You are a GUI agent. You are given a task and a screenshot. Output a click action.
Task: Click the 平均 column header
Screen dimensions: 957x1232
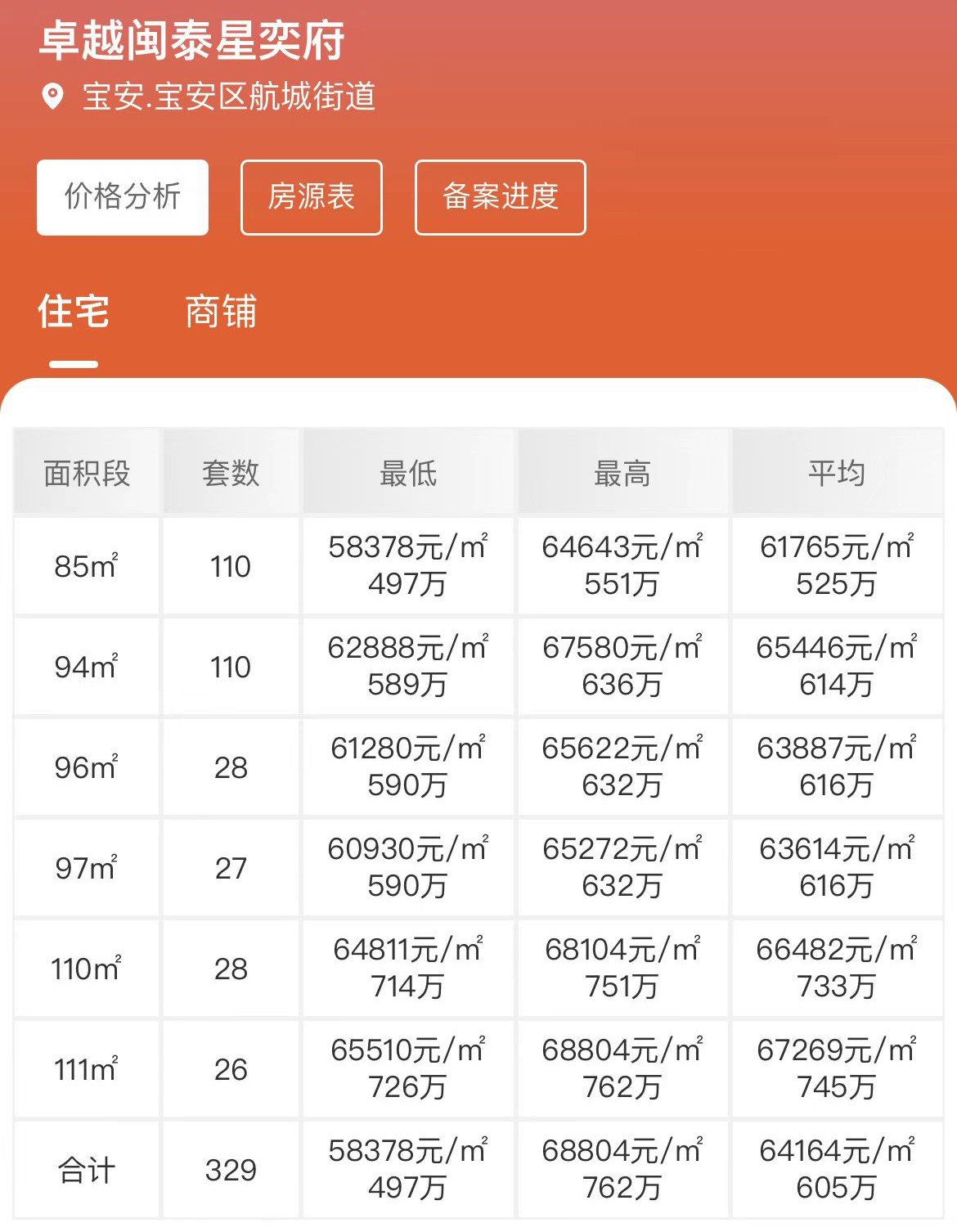coord(836,471)
